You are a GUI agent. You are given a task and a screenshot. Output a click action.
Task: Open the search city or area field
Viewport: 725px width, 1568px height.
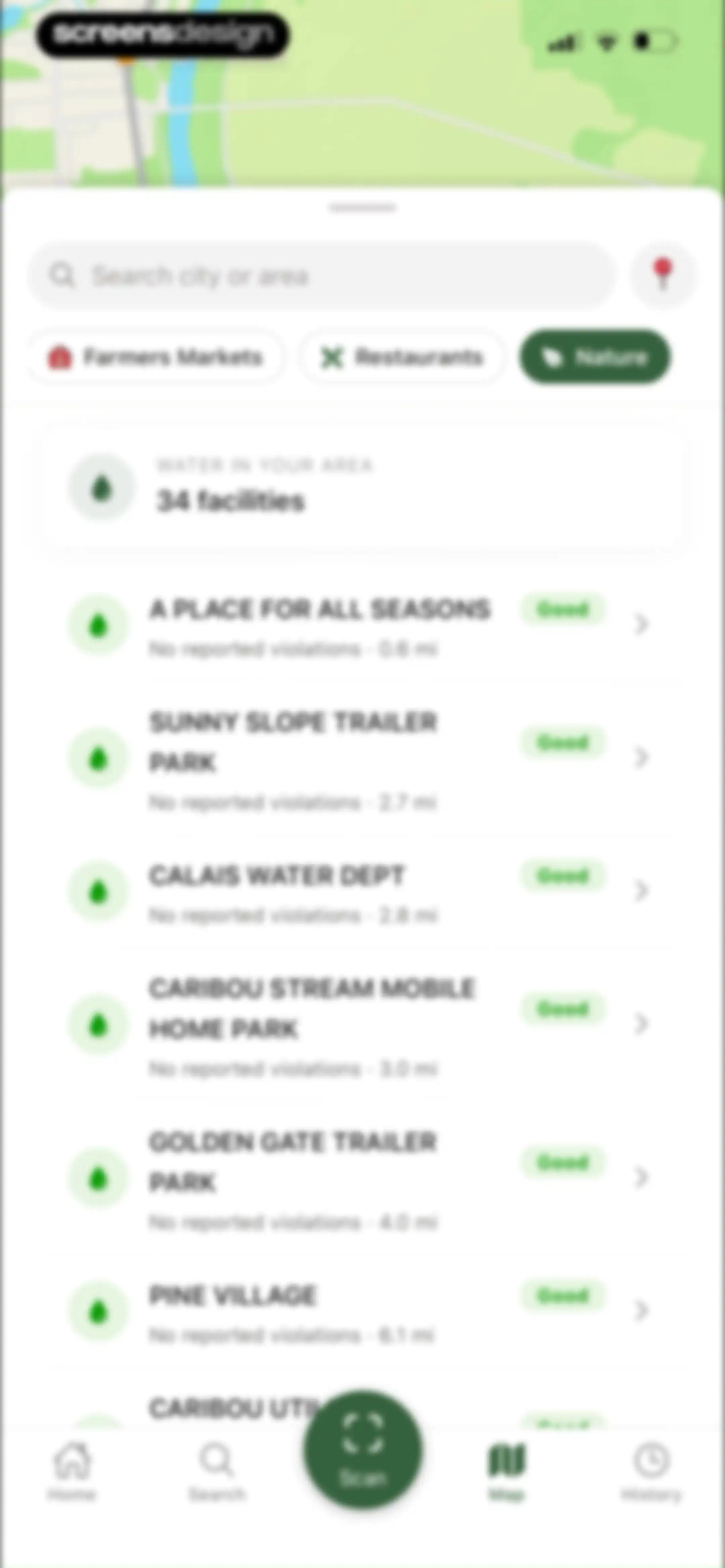[x=321, y=276]
